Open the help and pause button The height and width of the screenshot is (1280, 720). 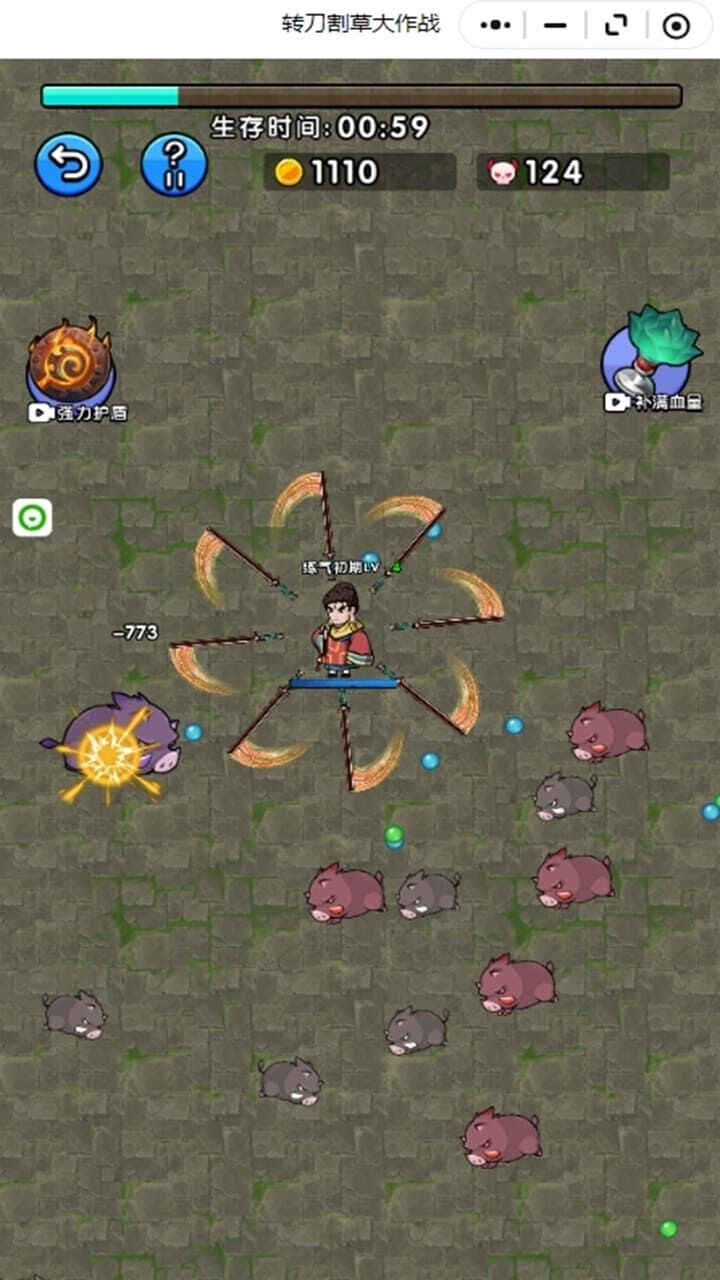174,164
